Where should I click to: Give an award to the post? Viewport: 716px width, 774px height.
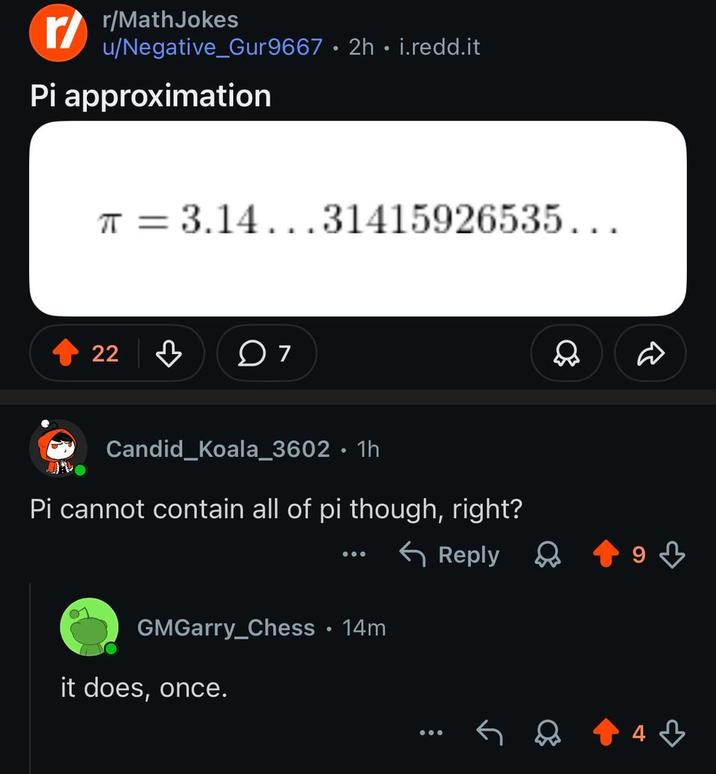point(566,352)
